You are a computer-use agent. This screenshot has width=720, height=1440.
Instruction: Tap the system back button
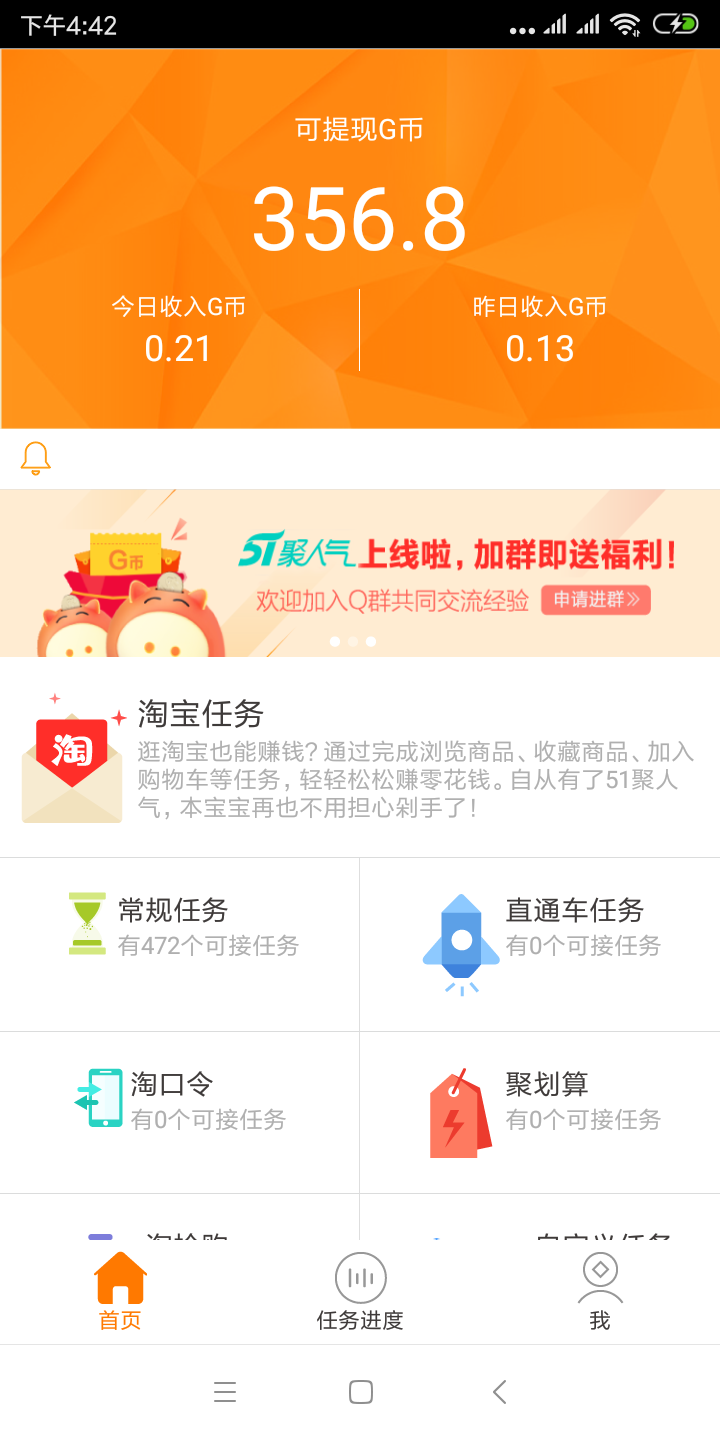point(500,1392)
